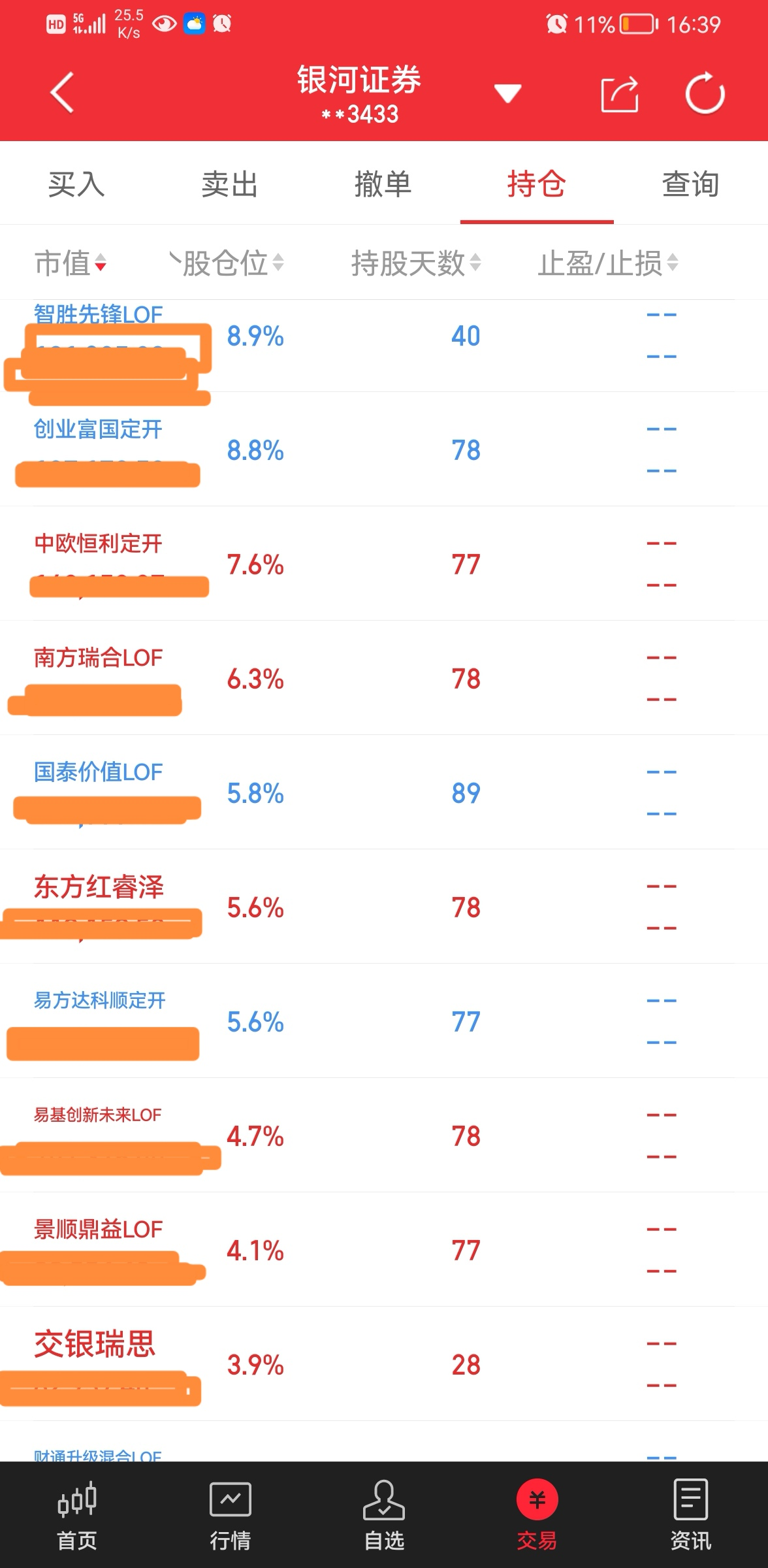The image size is (768, 1568).
Task: Go to 首页 in bottom navigation
Action: point(77,1516)
